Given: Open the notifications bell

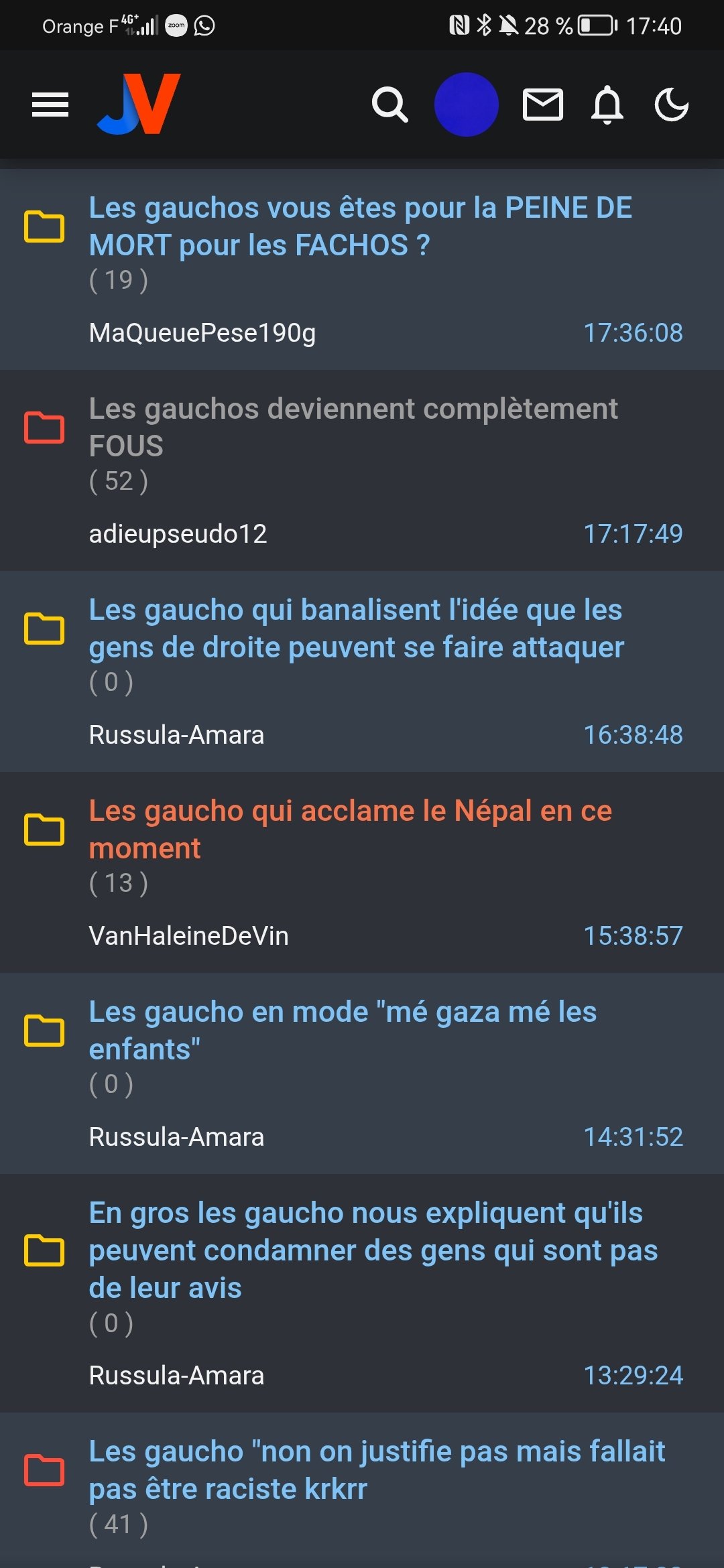Looking at the screenshot, I should 607,105.
